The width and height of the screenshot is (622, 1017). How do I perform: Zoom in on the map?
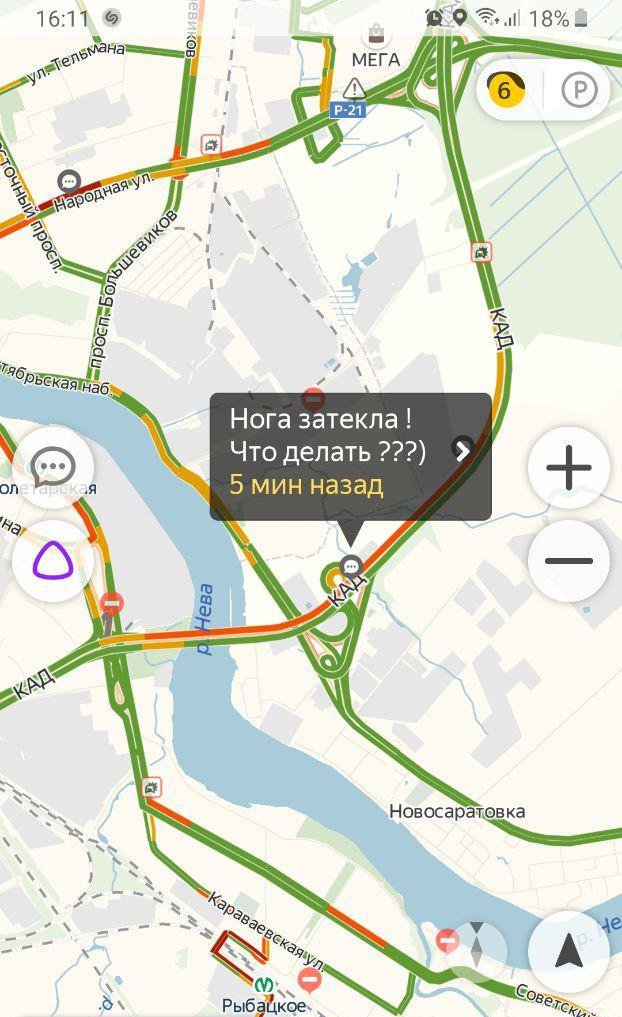(569, 467)
